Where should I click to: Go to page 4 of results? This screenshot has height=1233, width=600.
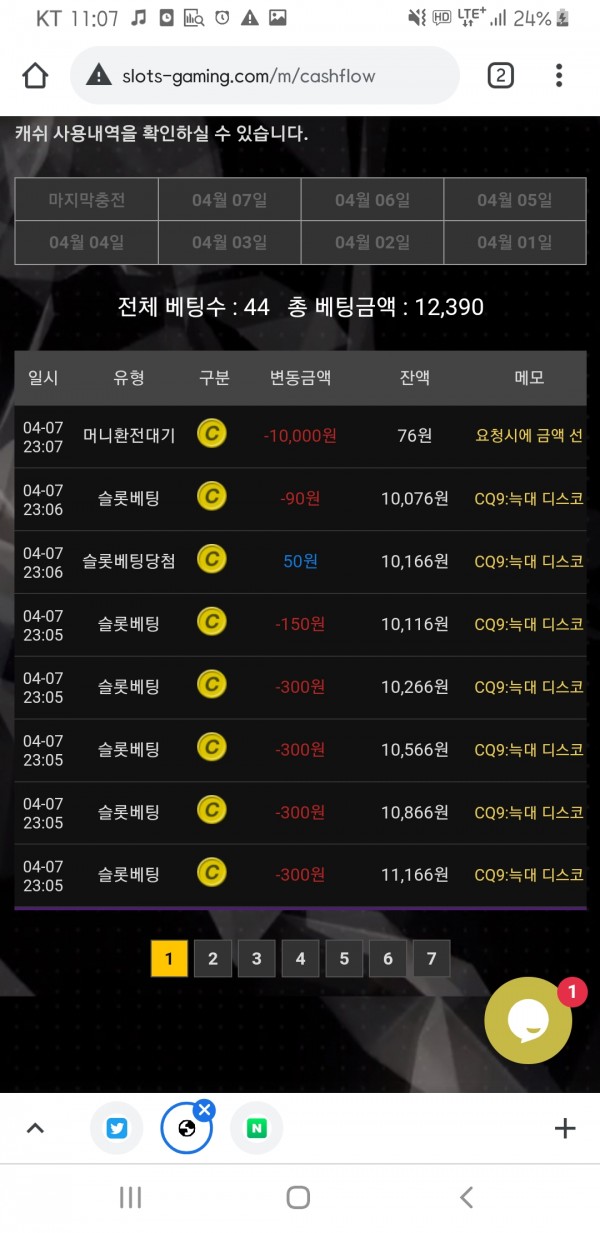pyautogui.click(x=300, y=959)
